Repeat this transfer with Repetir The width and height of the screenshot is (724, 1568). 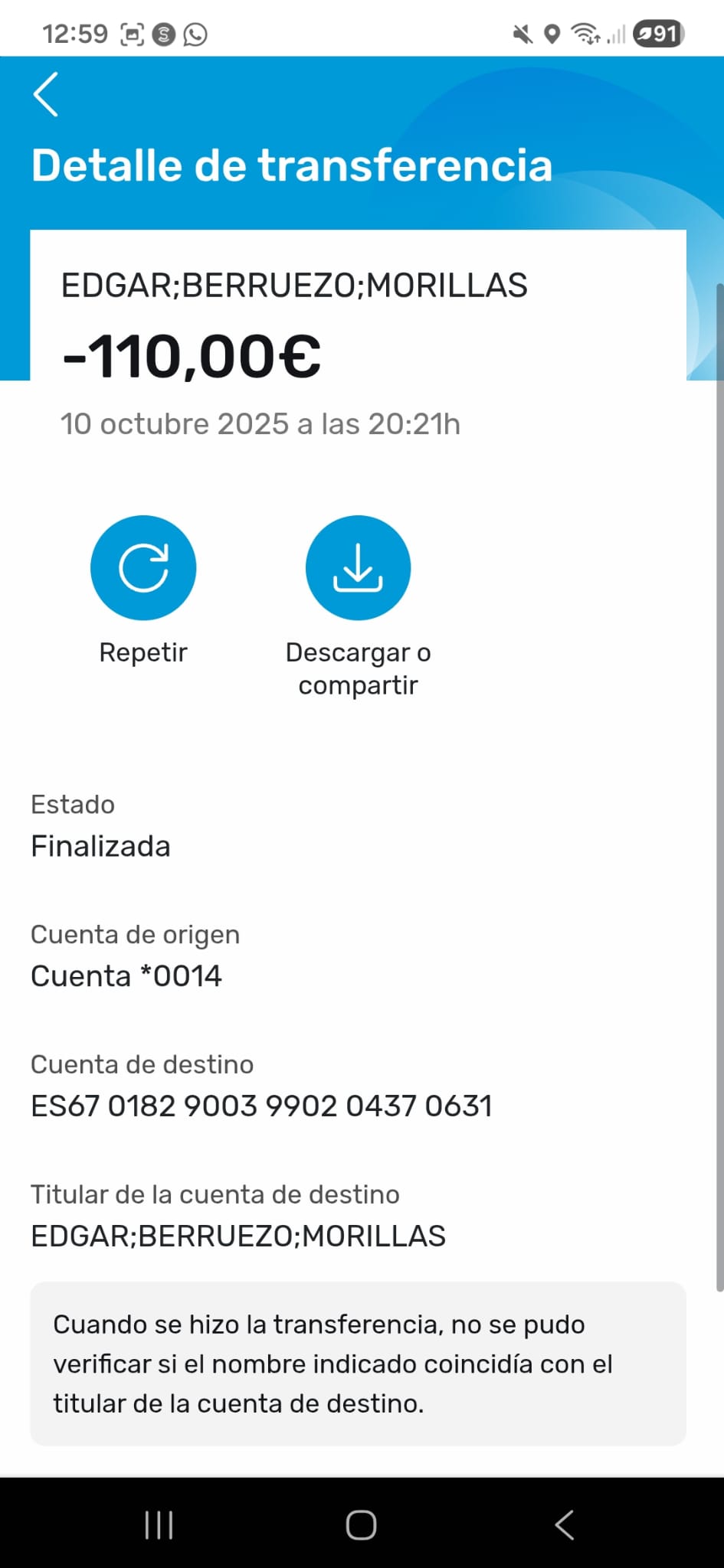coord(143,568)
